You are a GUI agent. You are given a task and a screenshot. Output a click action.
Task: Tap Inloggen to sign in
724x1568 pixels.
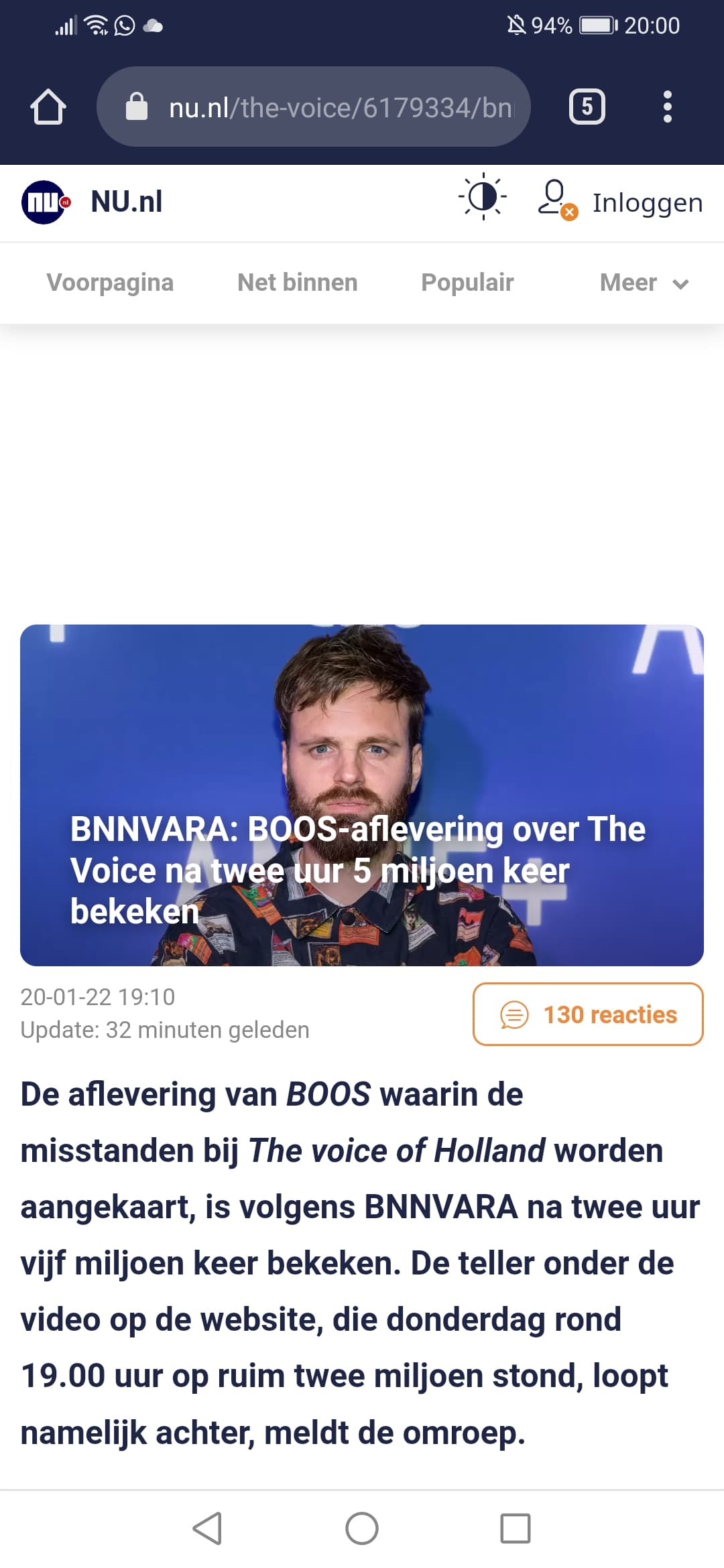[x=620, y=202]
